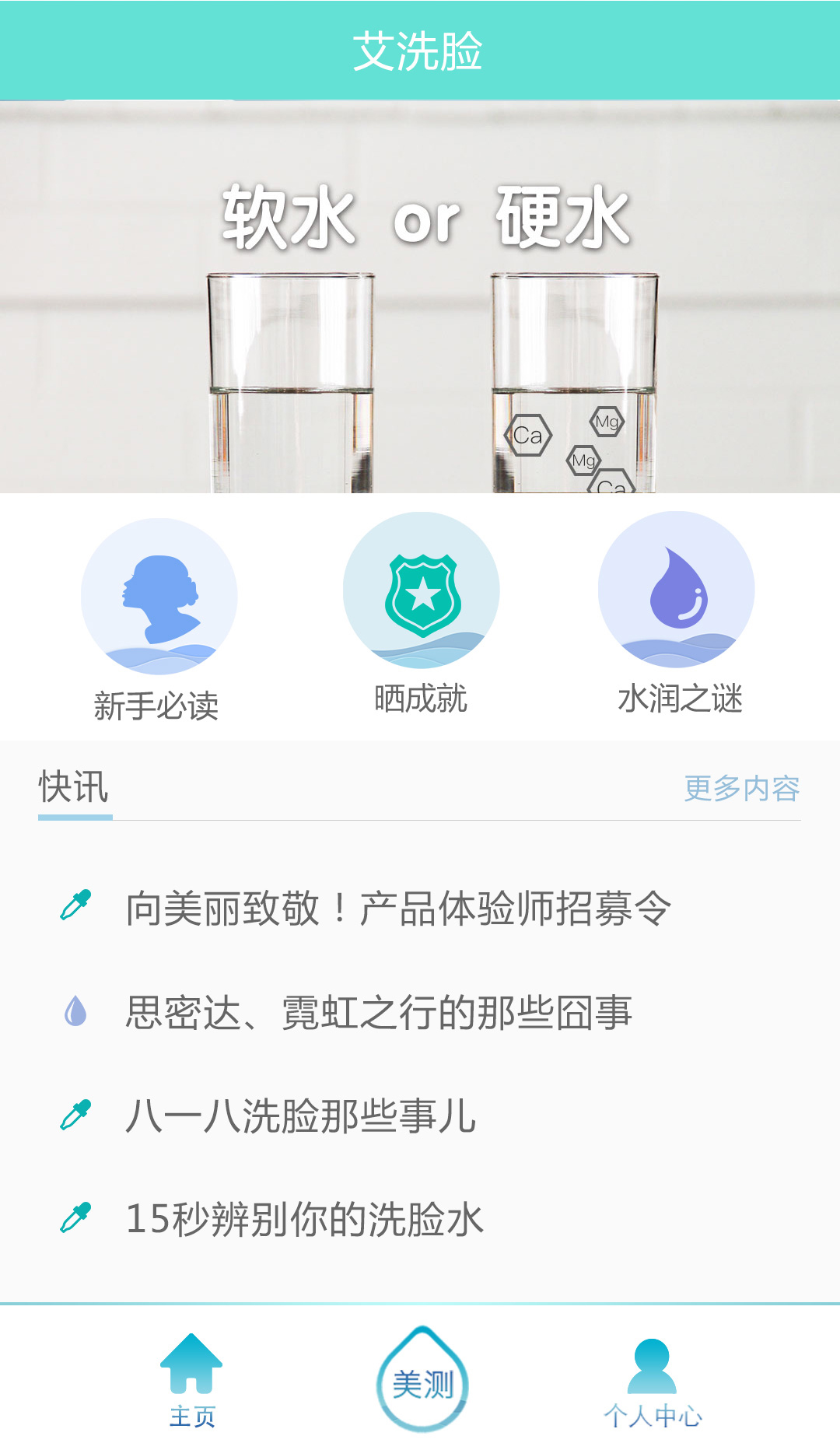
Task: Read the 八一八洗脸那些事儿 article
Action: point(300,1116)
